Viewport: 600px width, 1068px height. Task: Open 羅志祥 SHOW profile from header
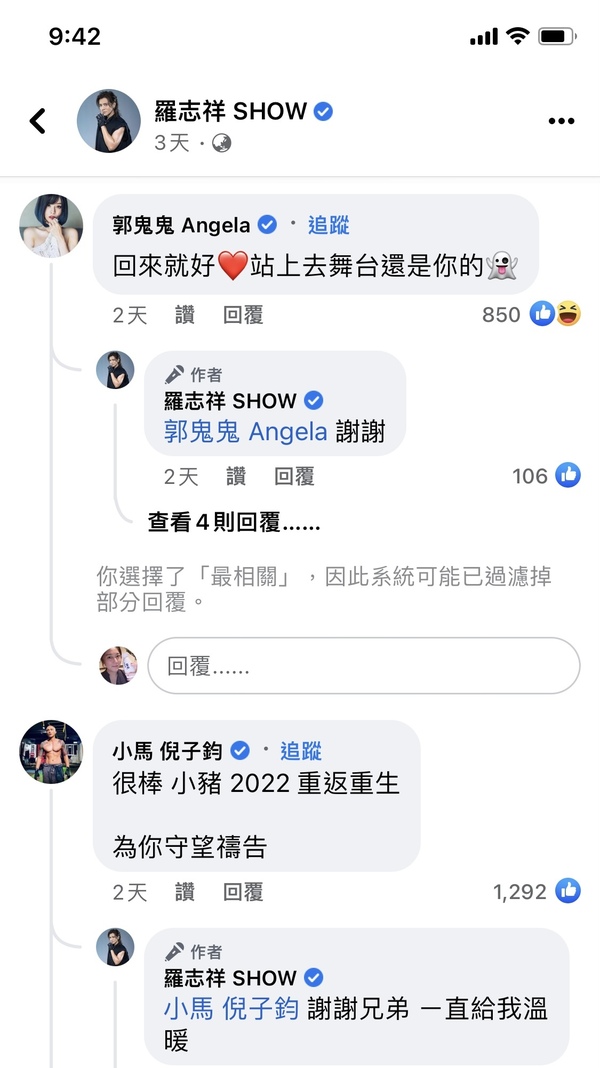230,111
